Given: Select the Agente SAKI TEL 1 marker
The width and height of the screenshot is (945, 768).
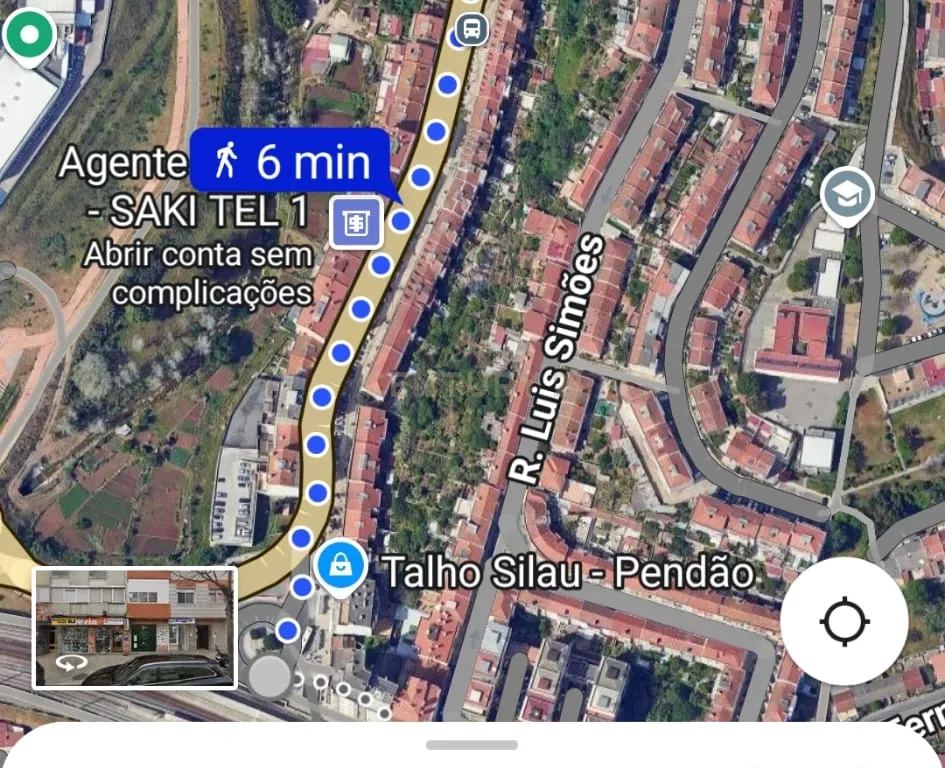Looking at the screenshot, I should [357, 222].
